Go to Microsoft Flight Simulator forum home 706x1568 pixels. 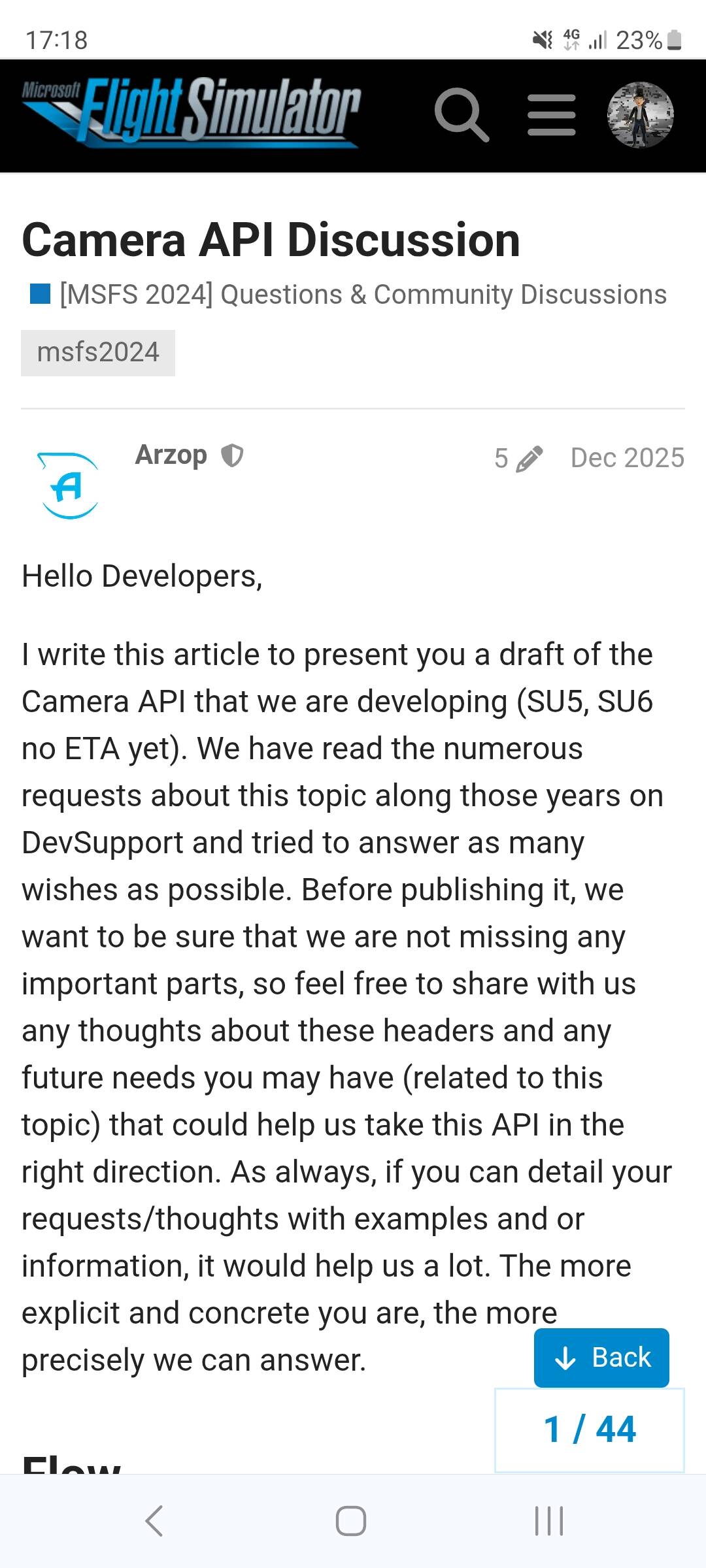pyautogui.click(x=191, y=112)
